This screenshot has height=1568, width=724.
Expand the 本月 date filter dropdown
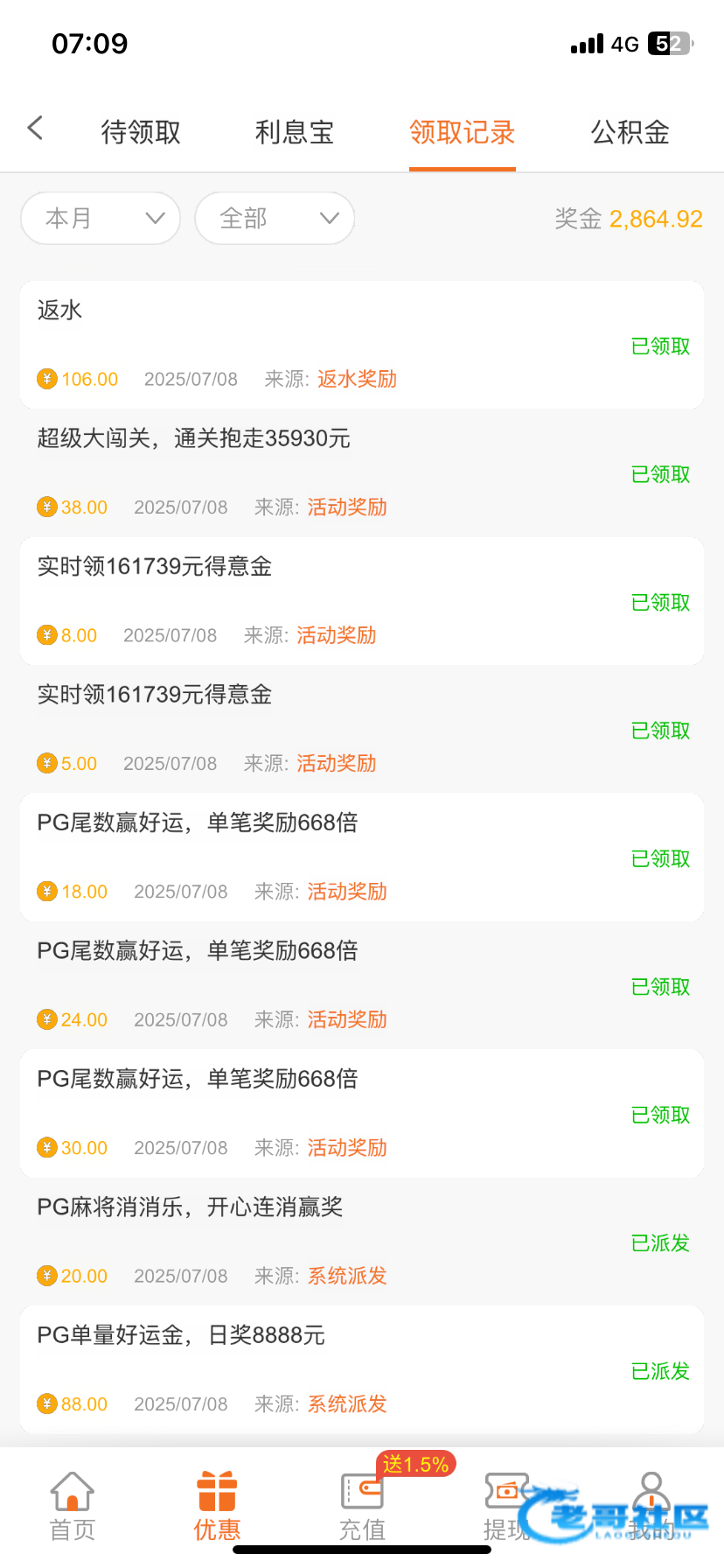pos(101,218)
